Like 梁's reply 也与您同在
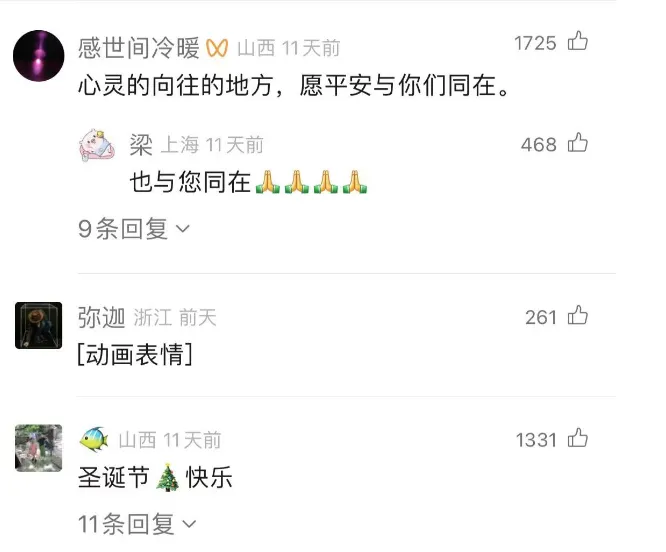 578,144
